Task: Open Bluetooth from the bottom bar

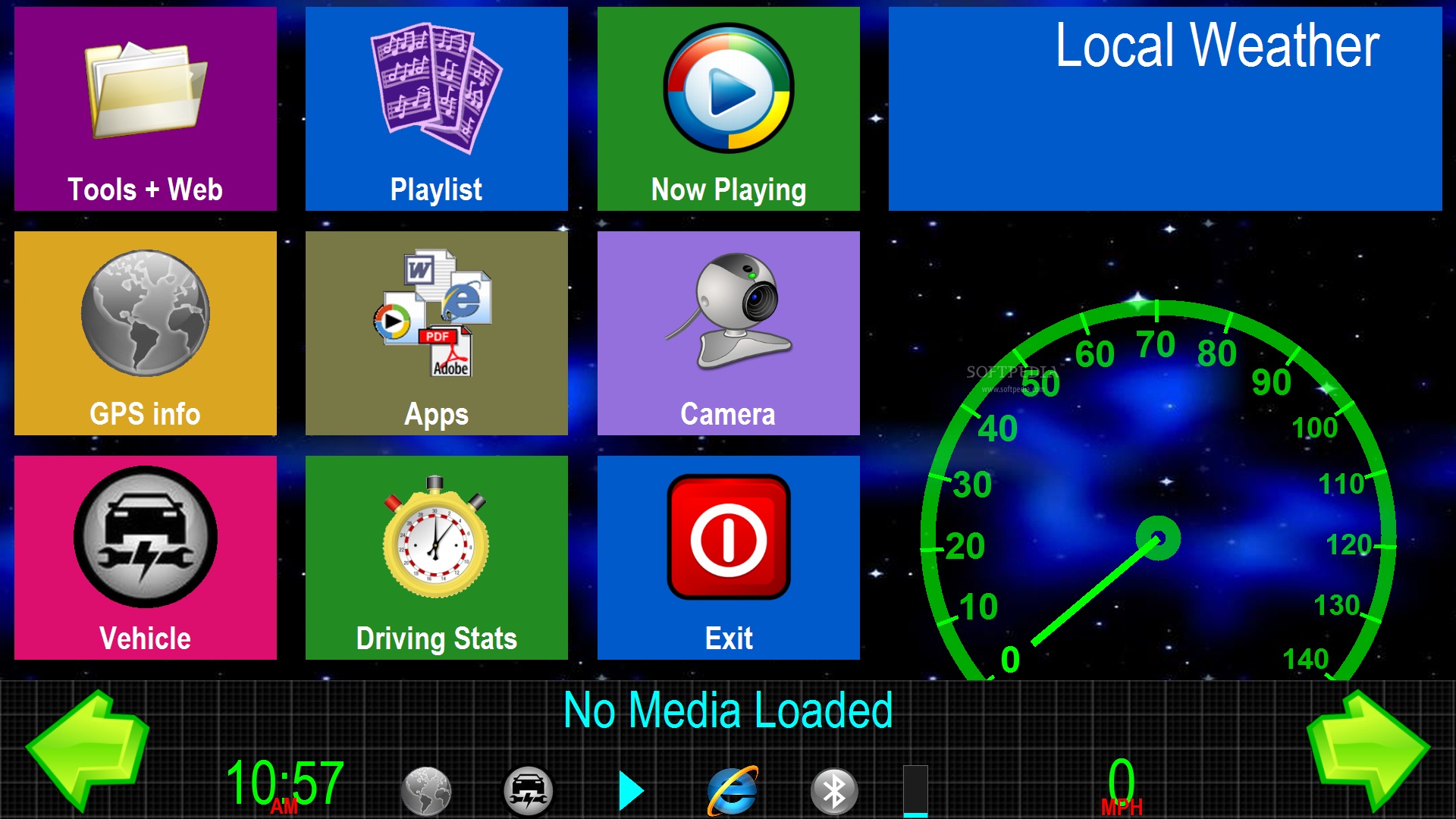Action: [x=834, y=791]
